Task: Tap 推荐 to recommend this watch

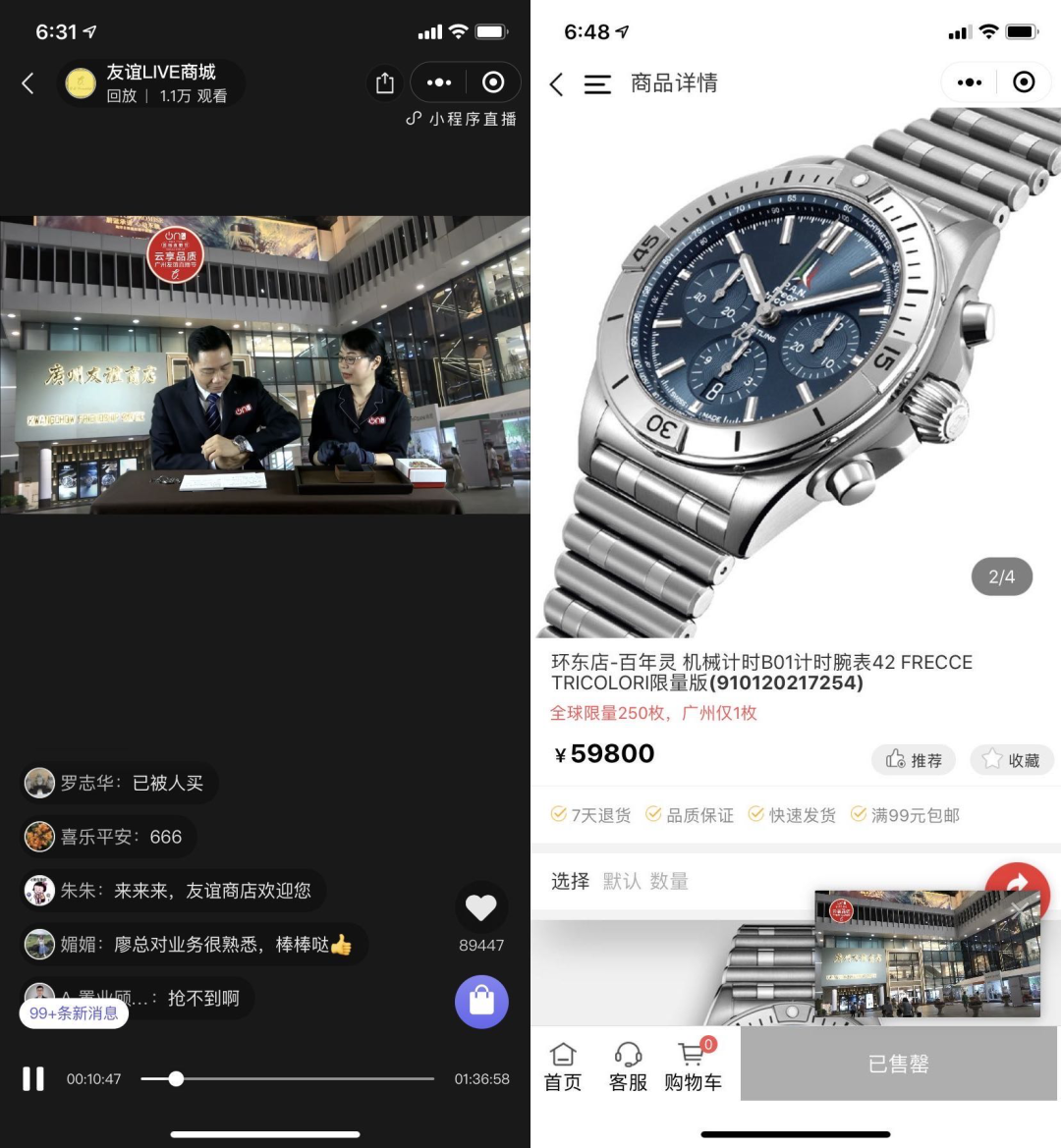Action: 914,760
